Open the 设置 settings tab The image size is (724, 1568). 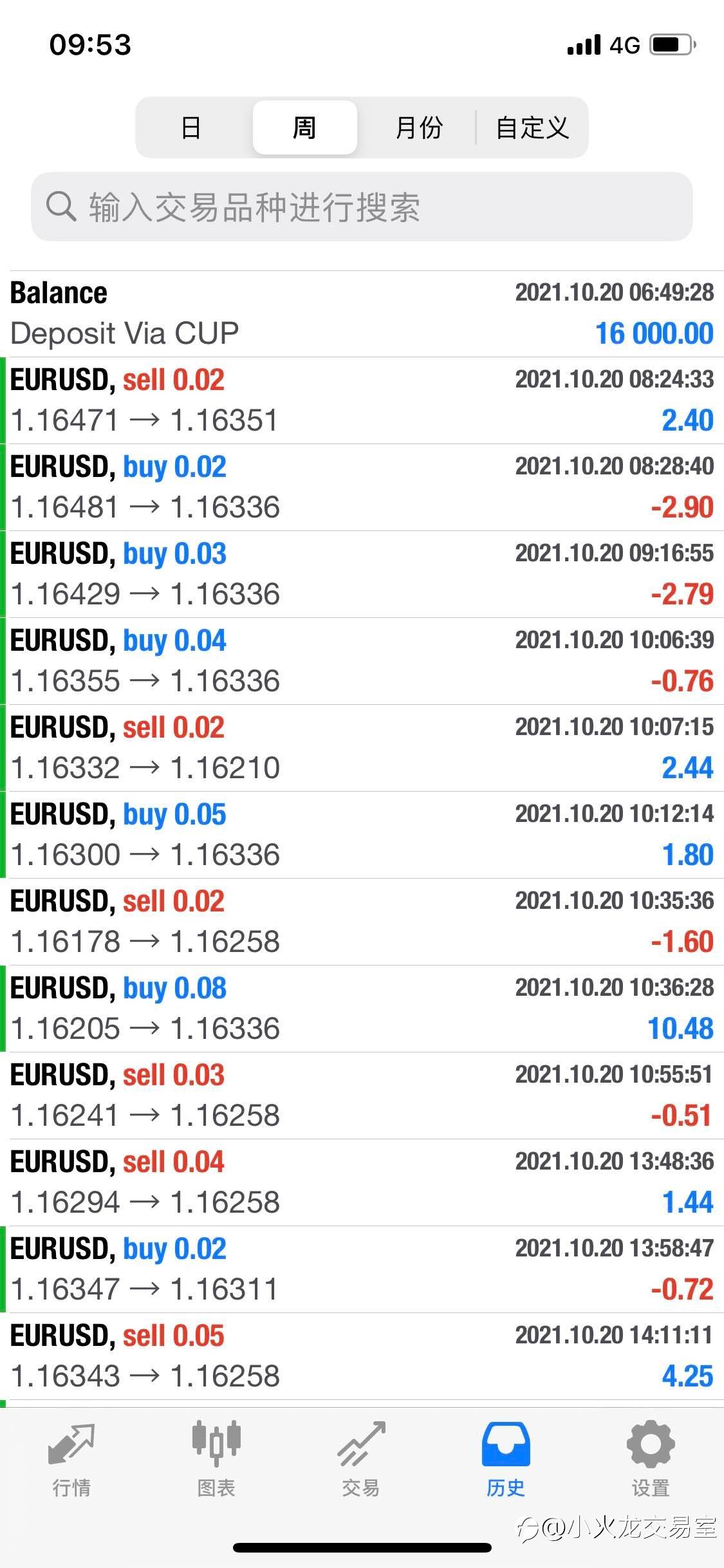point(651,1460)
